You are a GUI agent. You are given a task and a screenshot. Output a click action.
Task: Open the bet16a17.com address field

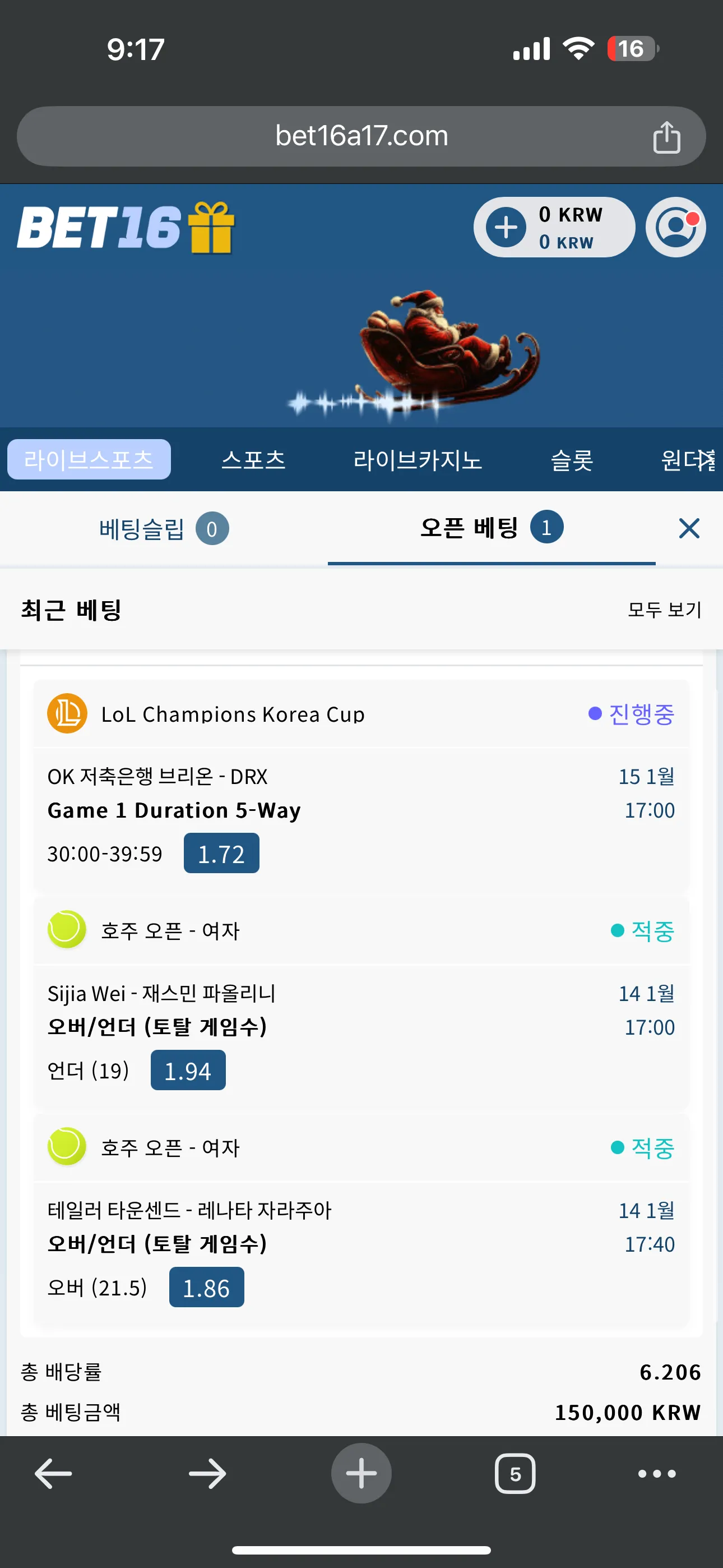click(x=361, y=136)
